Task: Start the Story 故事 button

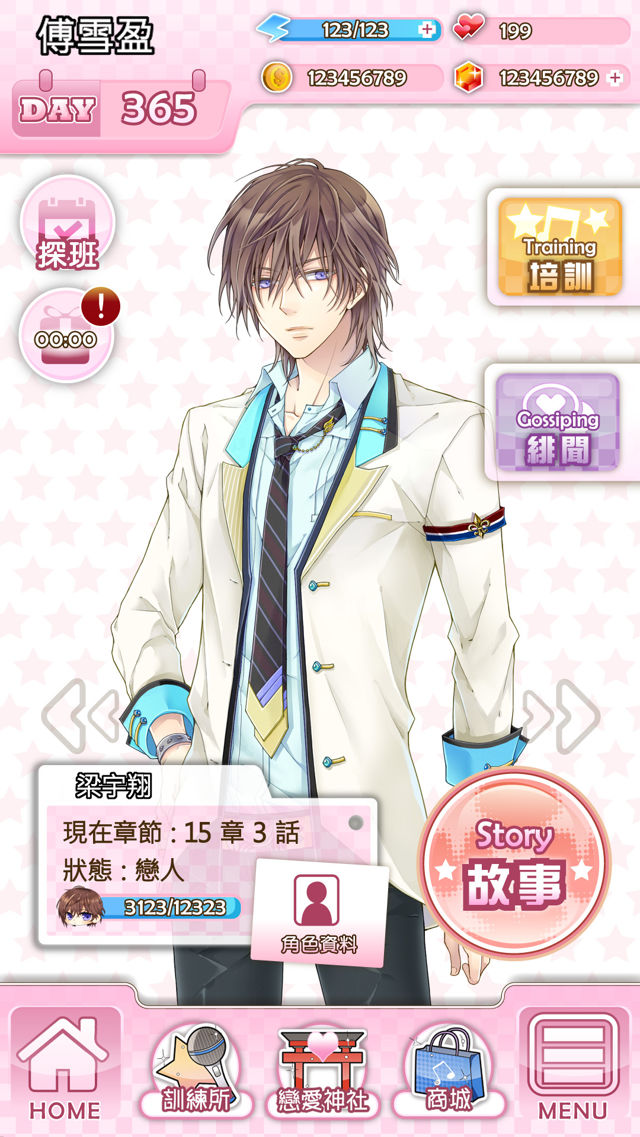Action: [514, 863]
